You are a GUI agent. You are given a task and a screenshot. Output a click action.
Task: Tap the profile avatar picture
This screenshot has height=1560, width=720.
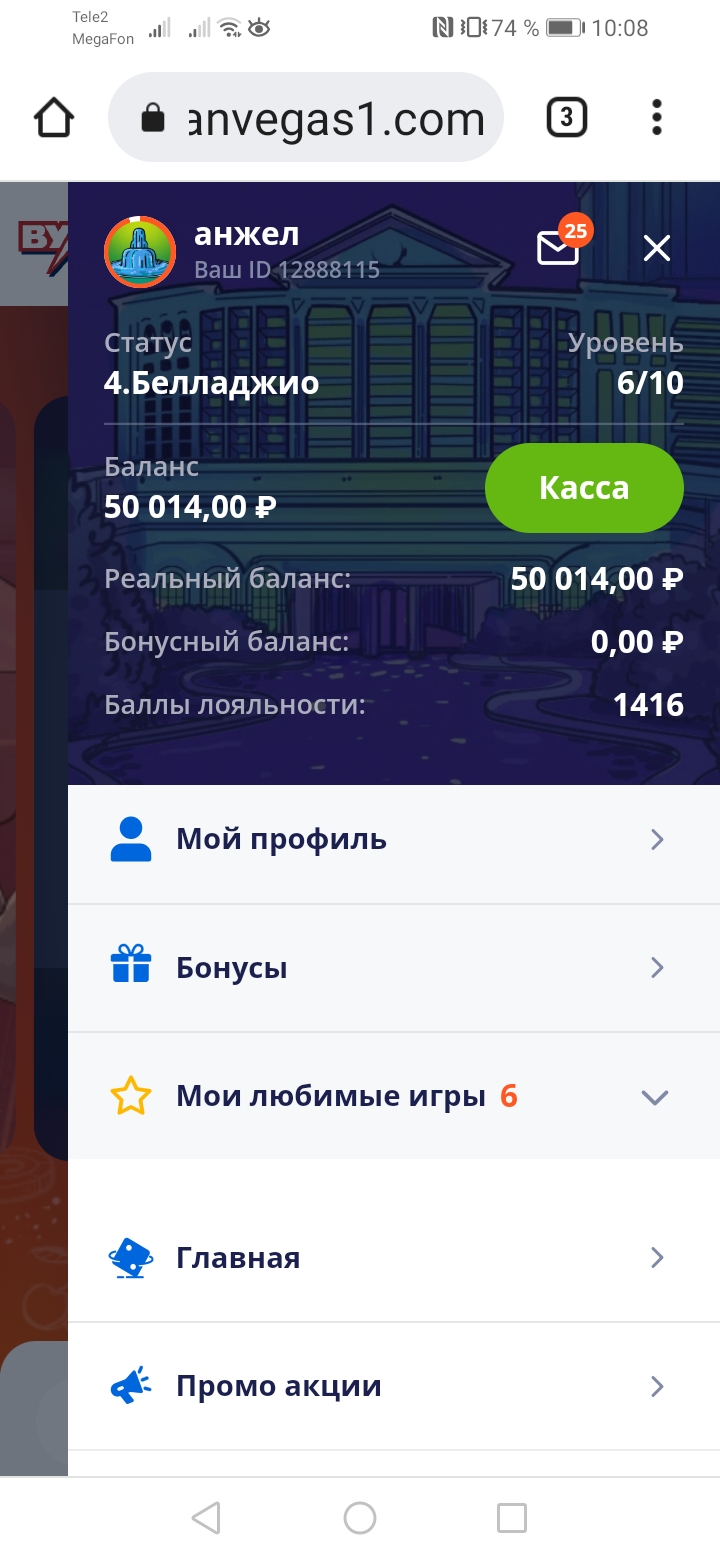(140, 252)
